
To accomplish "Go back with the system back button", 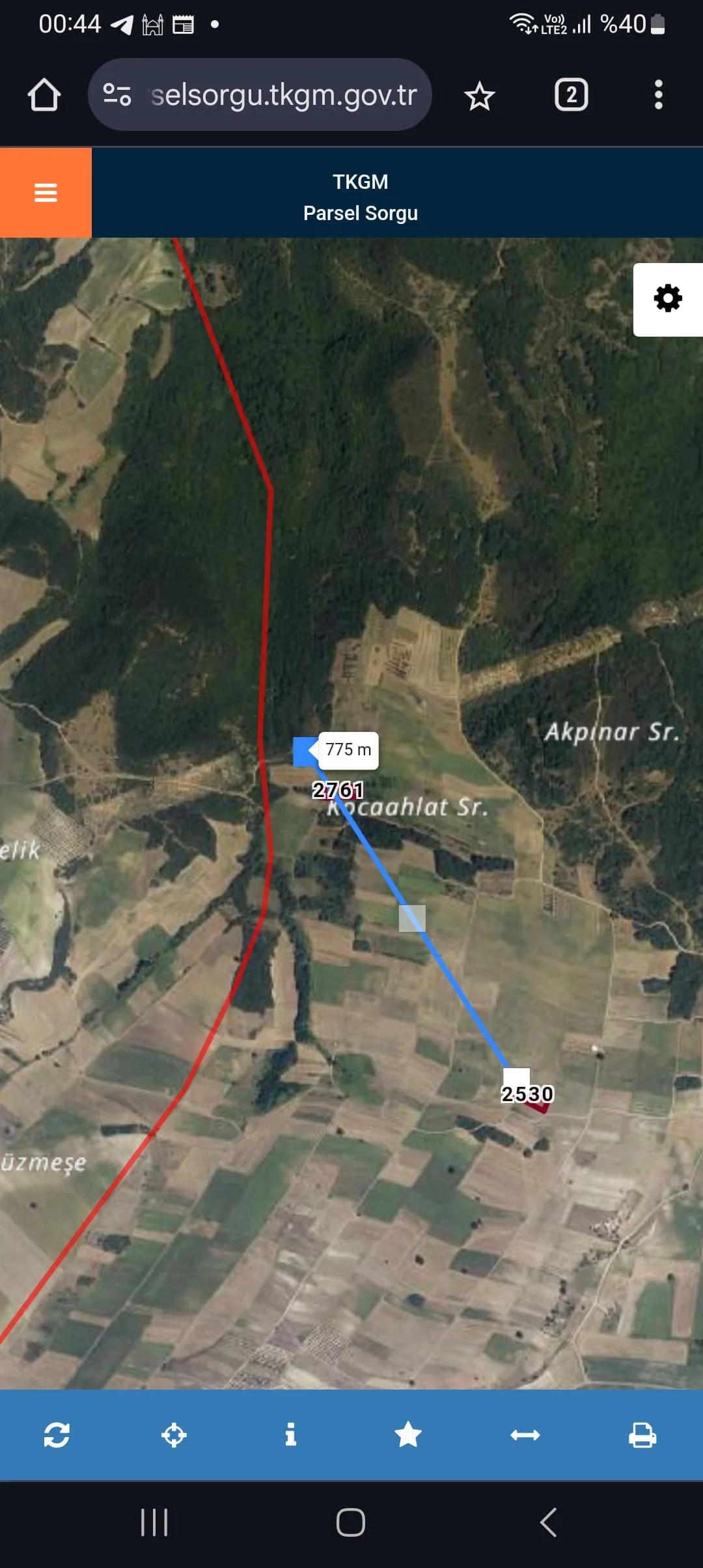I will coord(548,1522).
